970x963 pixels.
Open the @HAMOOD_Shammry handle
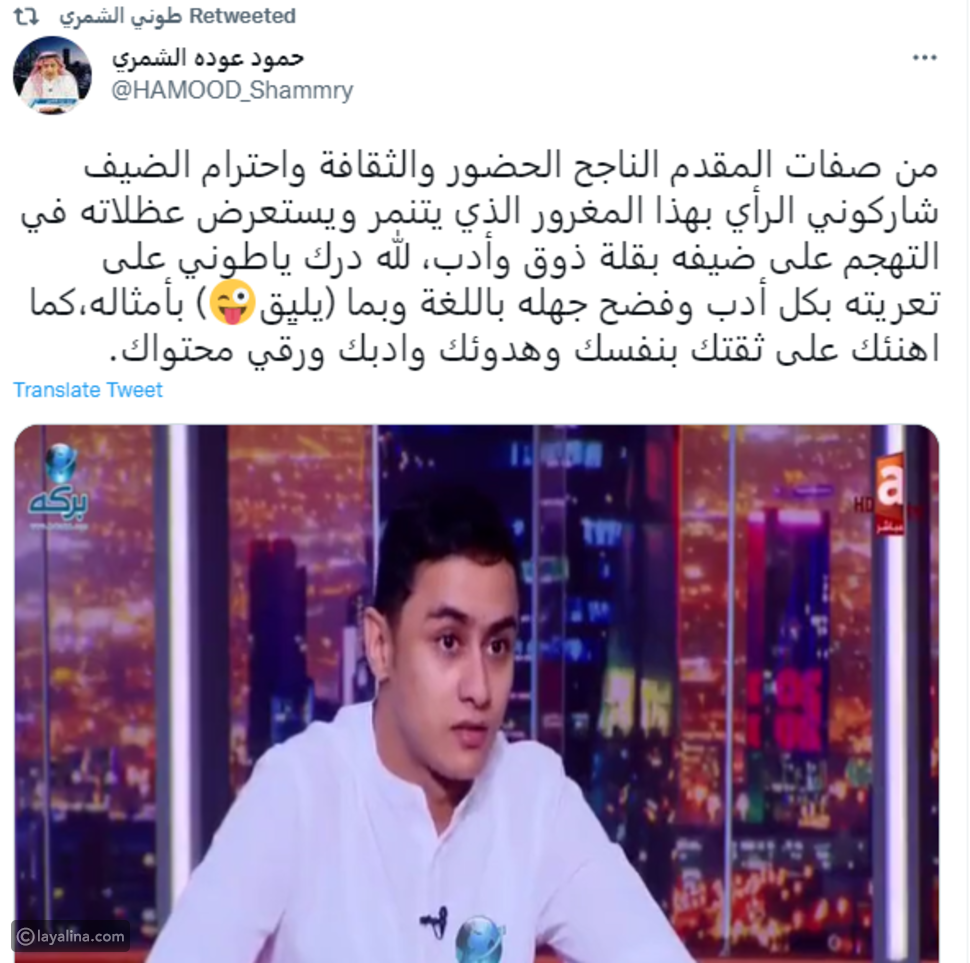pos(231,91)
